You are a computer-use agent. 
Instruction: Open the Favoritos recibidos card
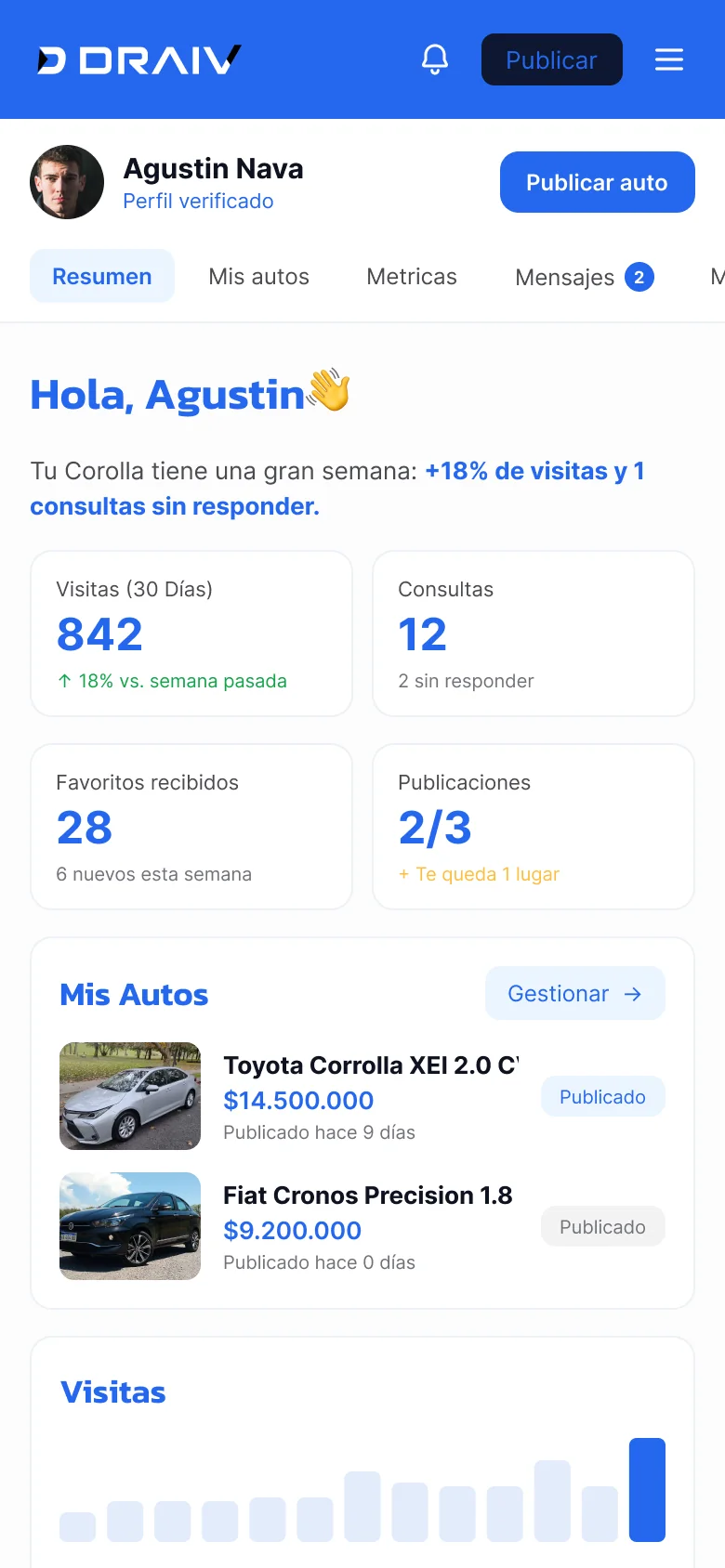pos(191,827)
